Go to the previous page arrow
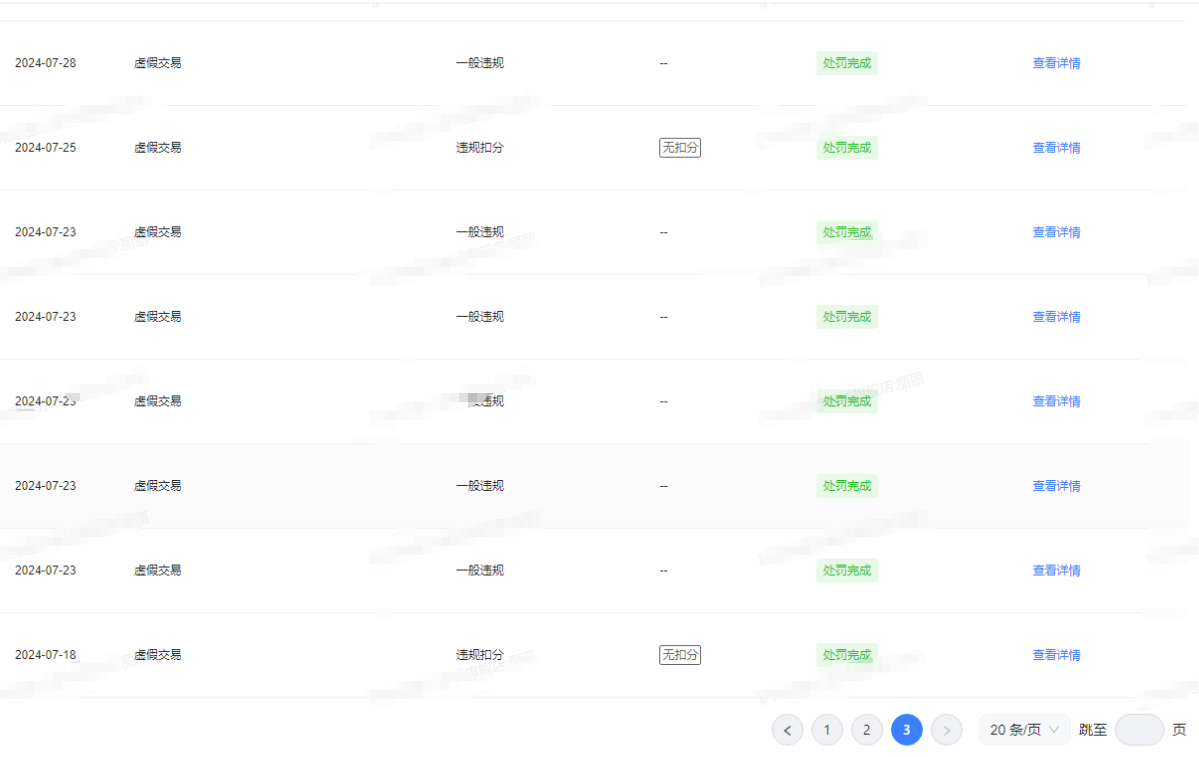The image size is (1199, 757). (787, 730)
